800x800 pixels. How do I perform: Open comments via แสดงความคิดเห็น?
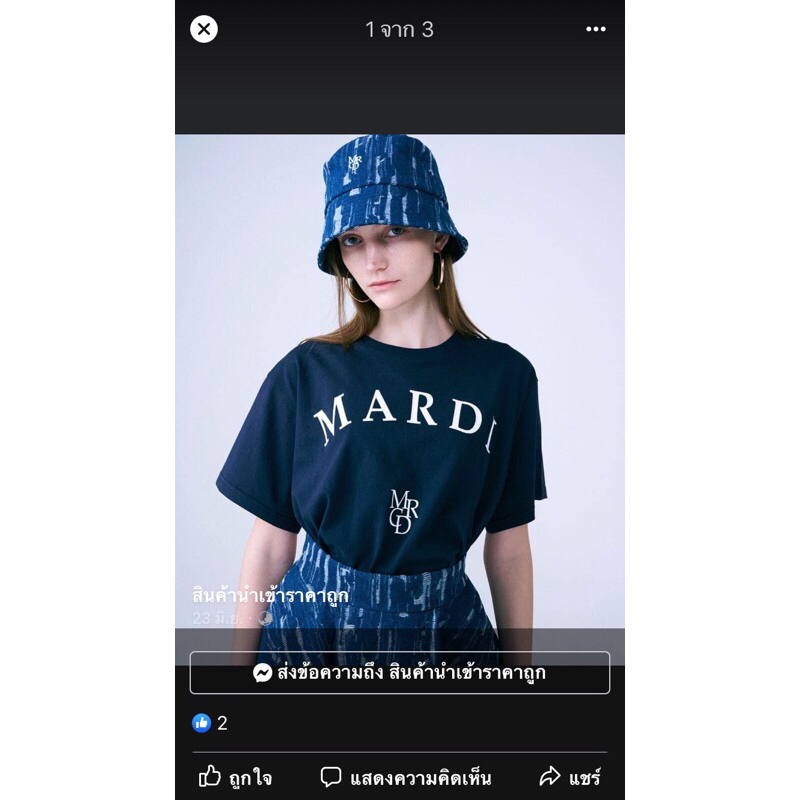click(x=406, y=777)
